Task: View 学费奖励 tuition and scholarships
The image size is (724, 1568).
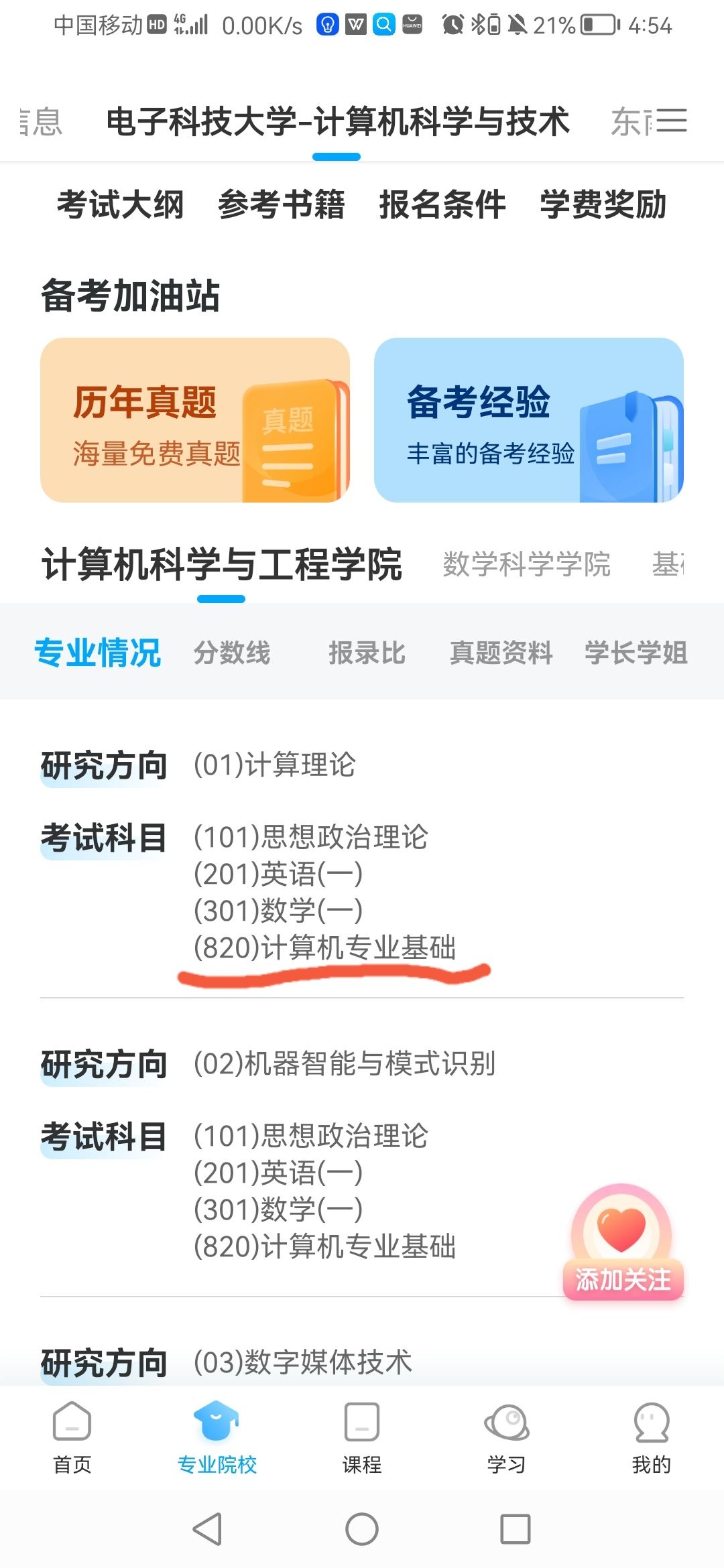Action: coord(603,204)
